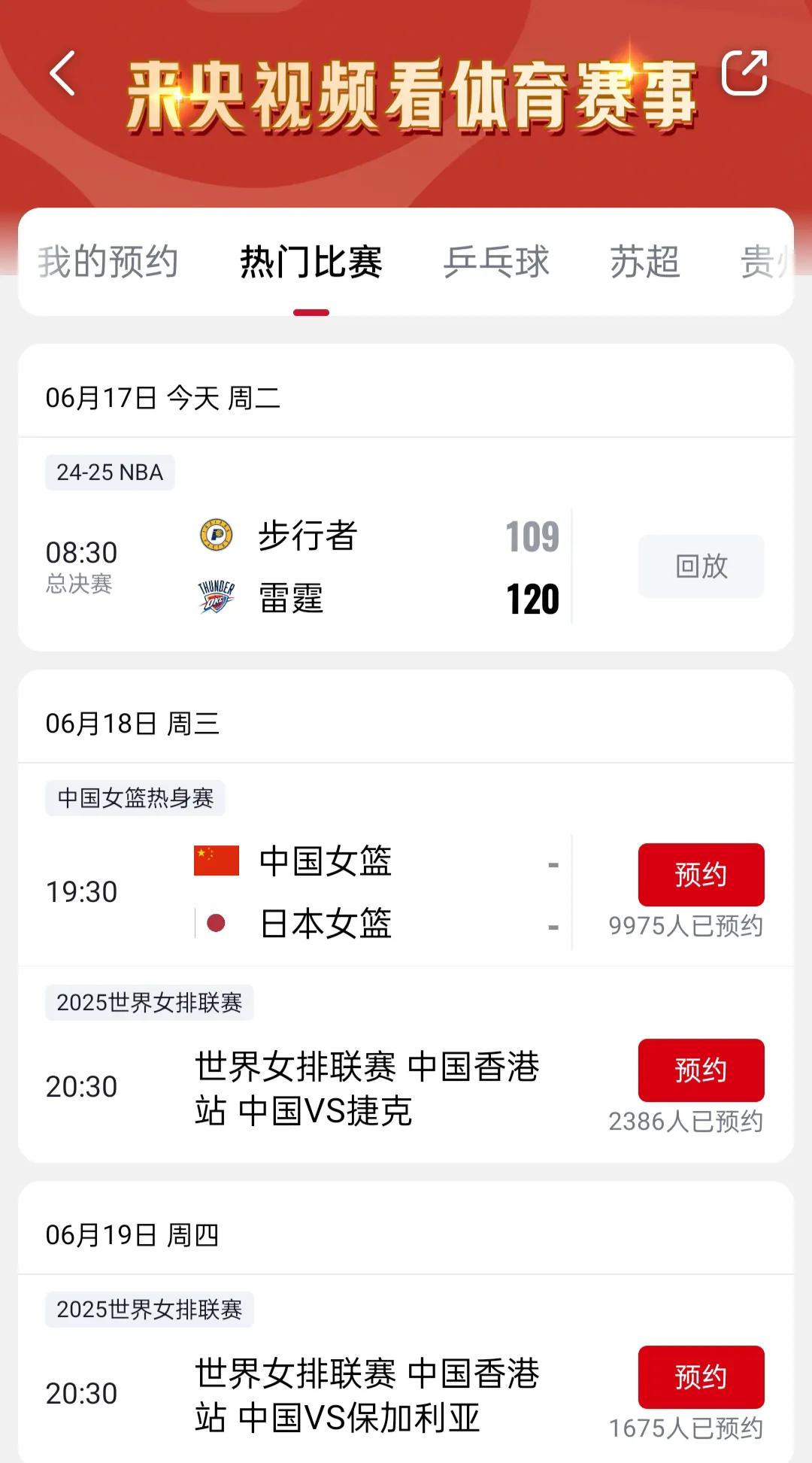Viewport: 812px width, 1463px height.
Task: Tap 回放 for 步行者 vs 雷霆 game
Action: (701, 566)
